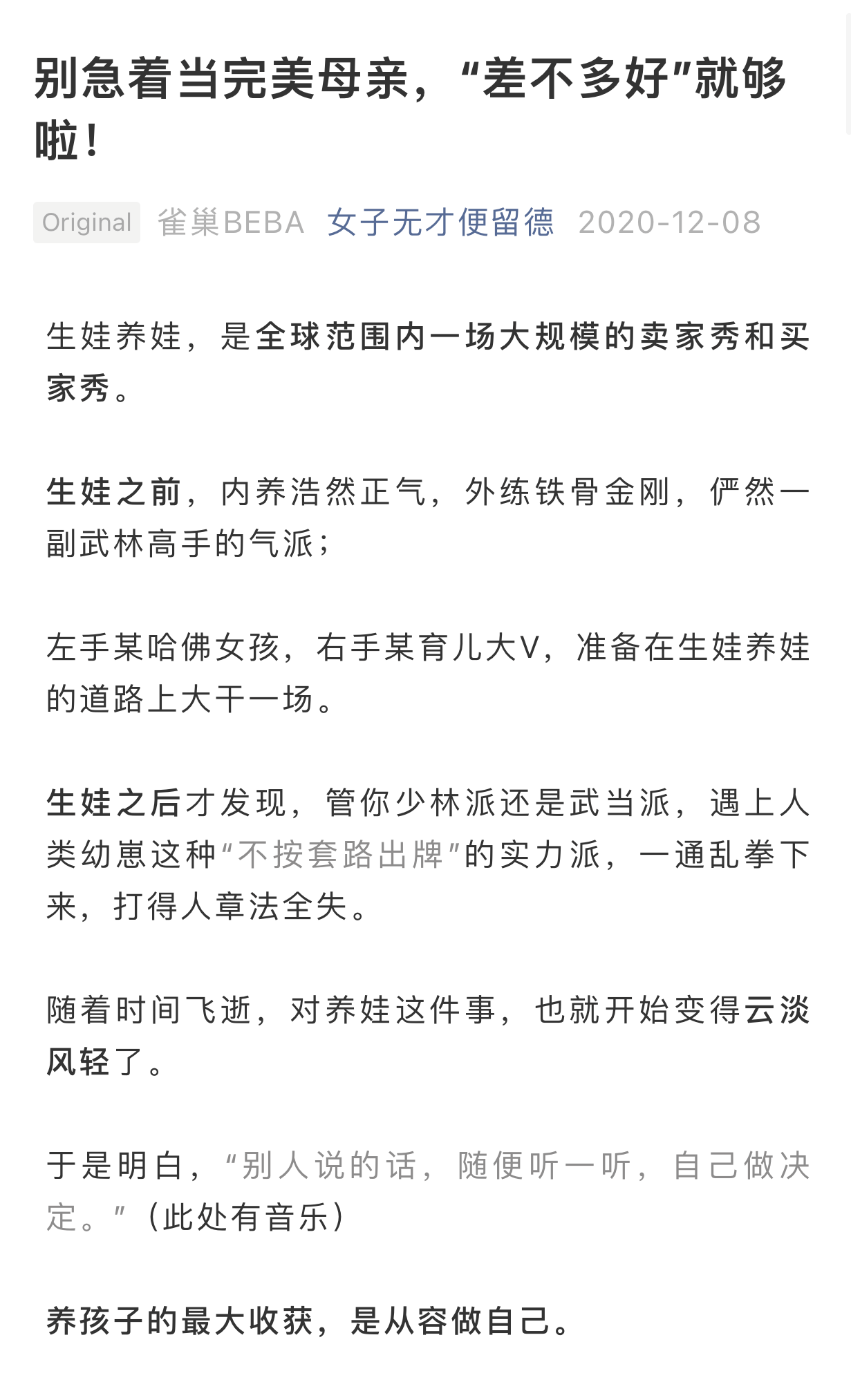Viewport: 851px width, 1400px height.
Task: Open the 女子无才便留德 account link
Action: 440,223
